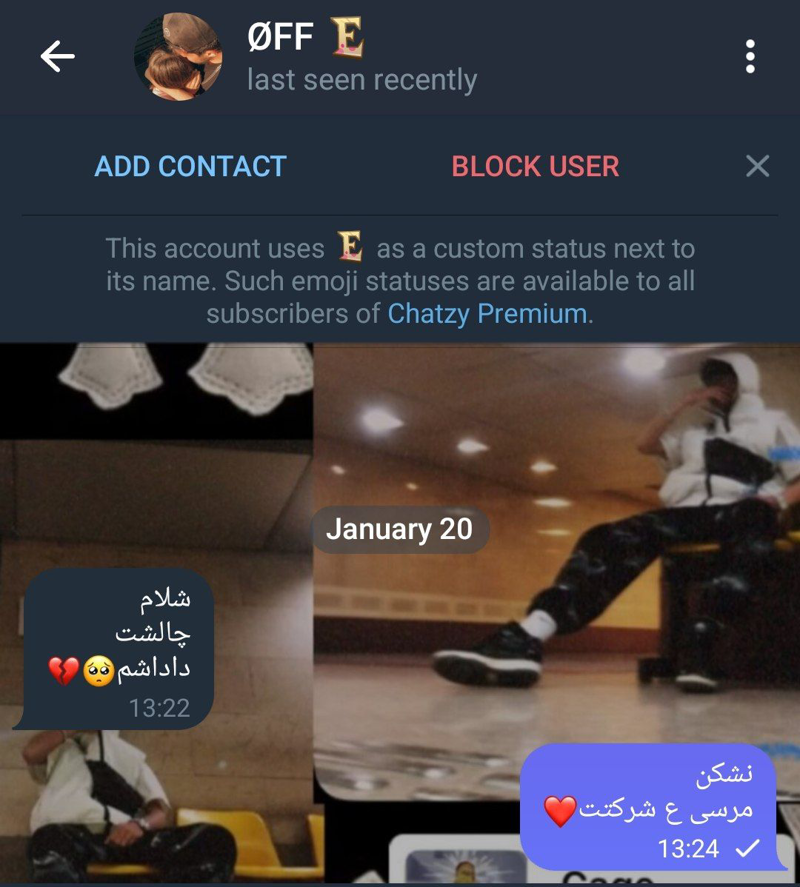Tap ADD CONTACT
800x887 pixels.
click(x=190, y=166)
